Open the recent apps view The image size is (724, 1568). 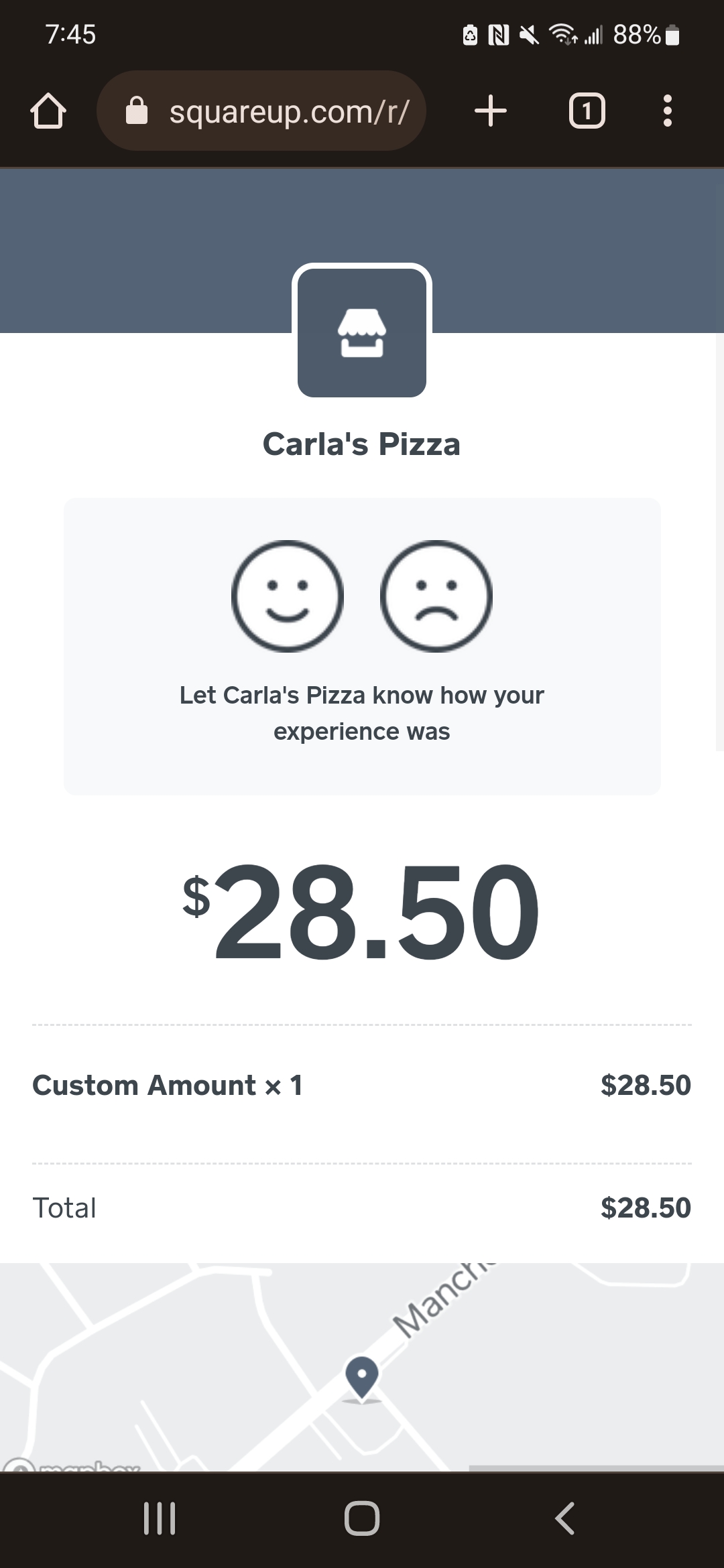160,1518
